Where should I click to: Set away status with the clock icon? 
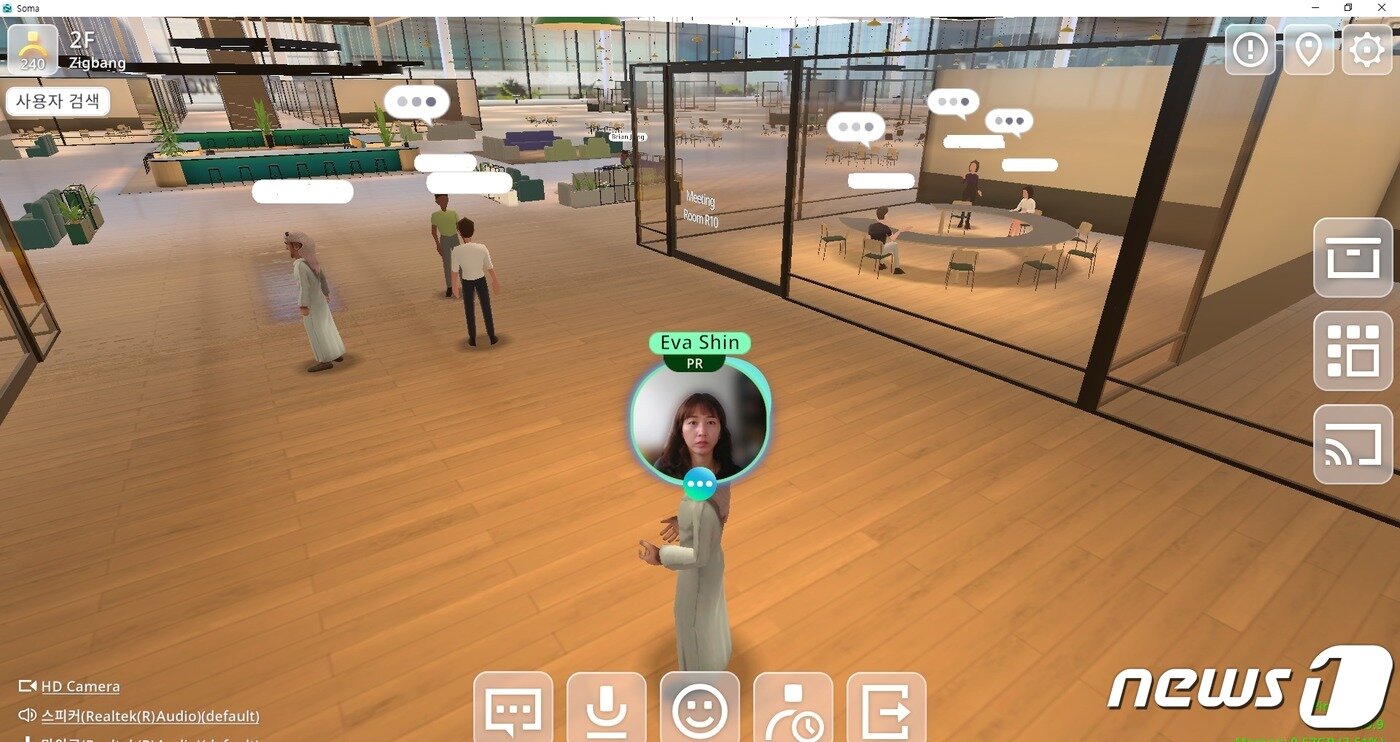tap(793, 710)
